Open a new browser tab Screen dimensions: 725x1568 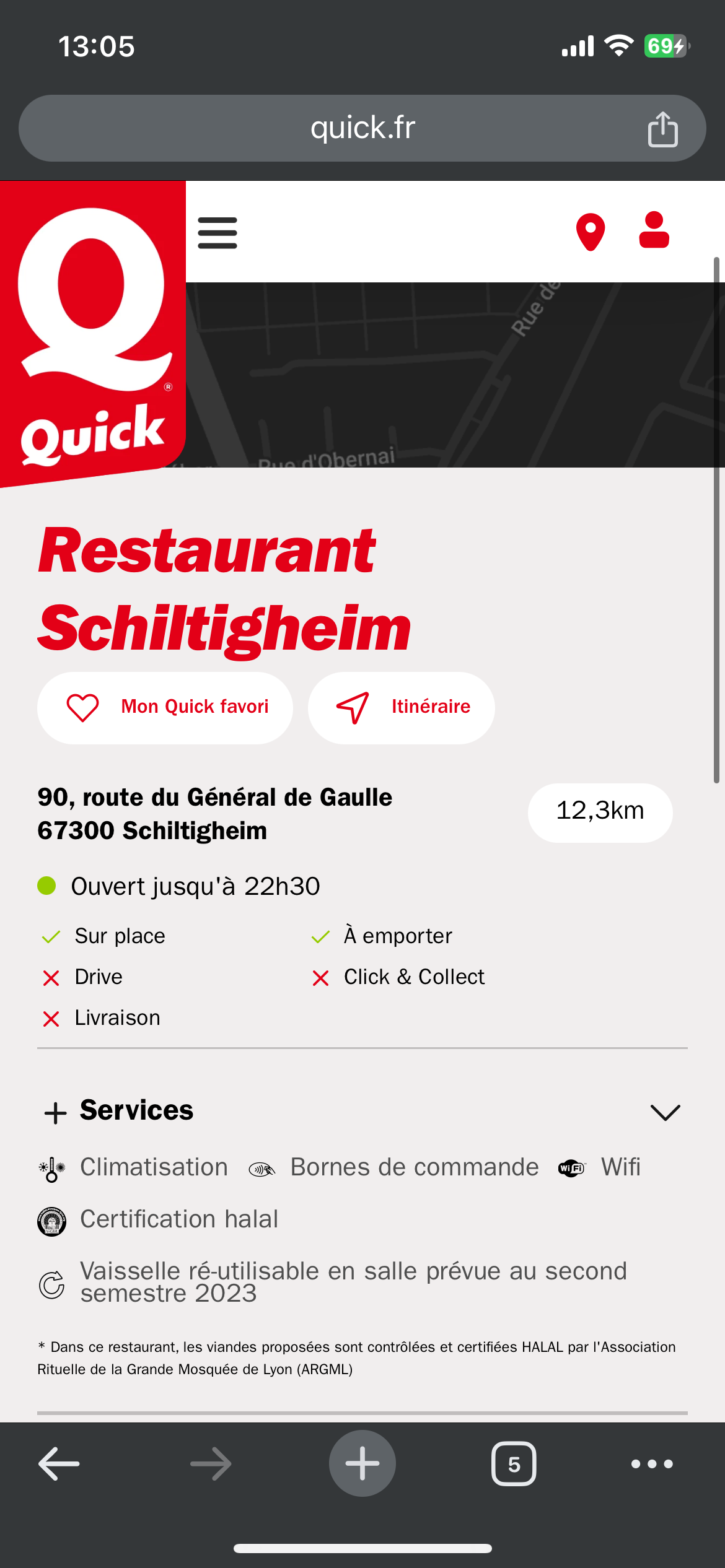tap(362, 1464)
